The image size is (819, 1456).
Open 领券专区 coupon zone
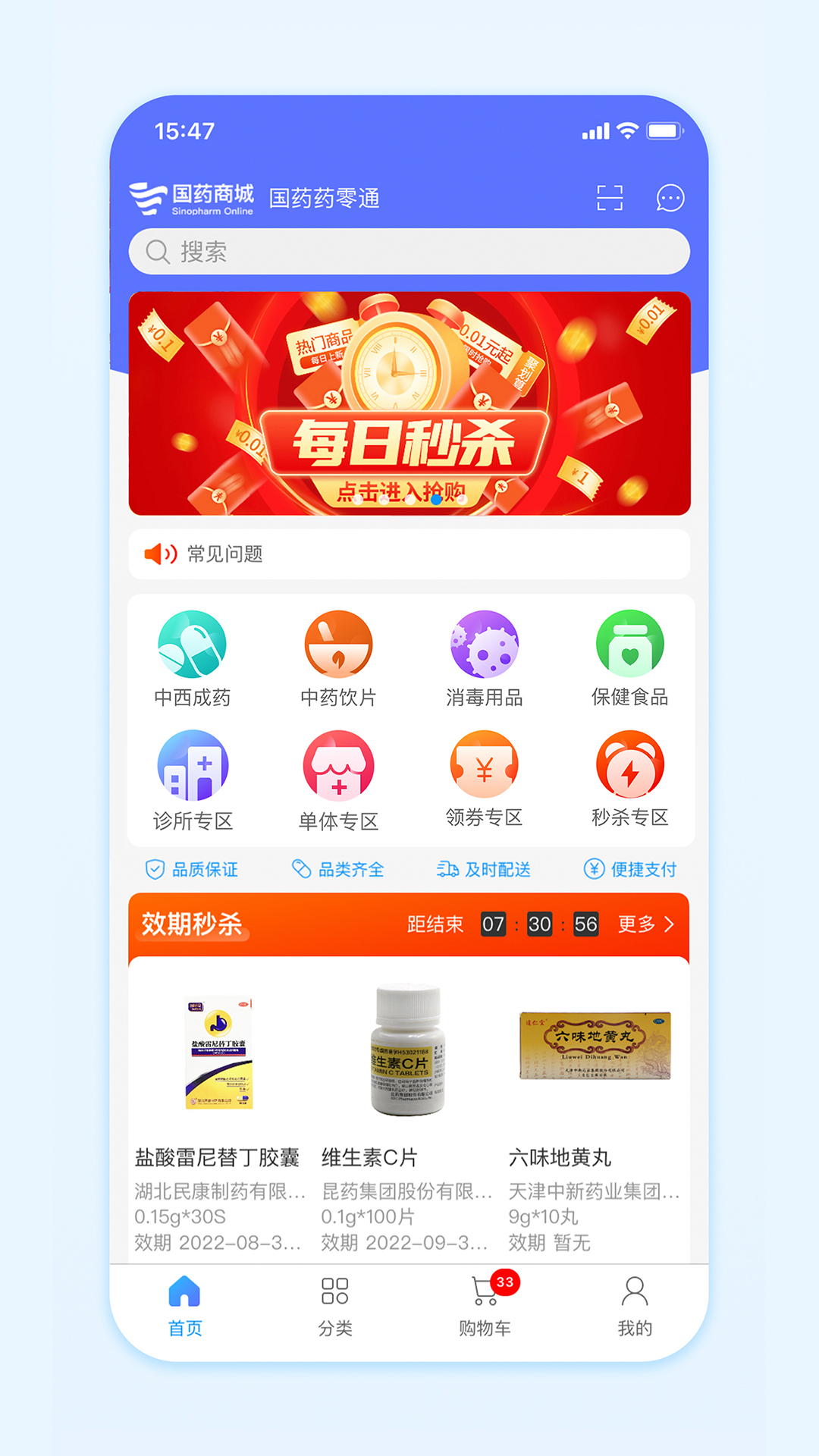point(485,778)
